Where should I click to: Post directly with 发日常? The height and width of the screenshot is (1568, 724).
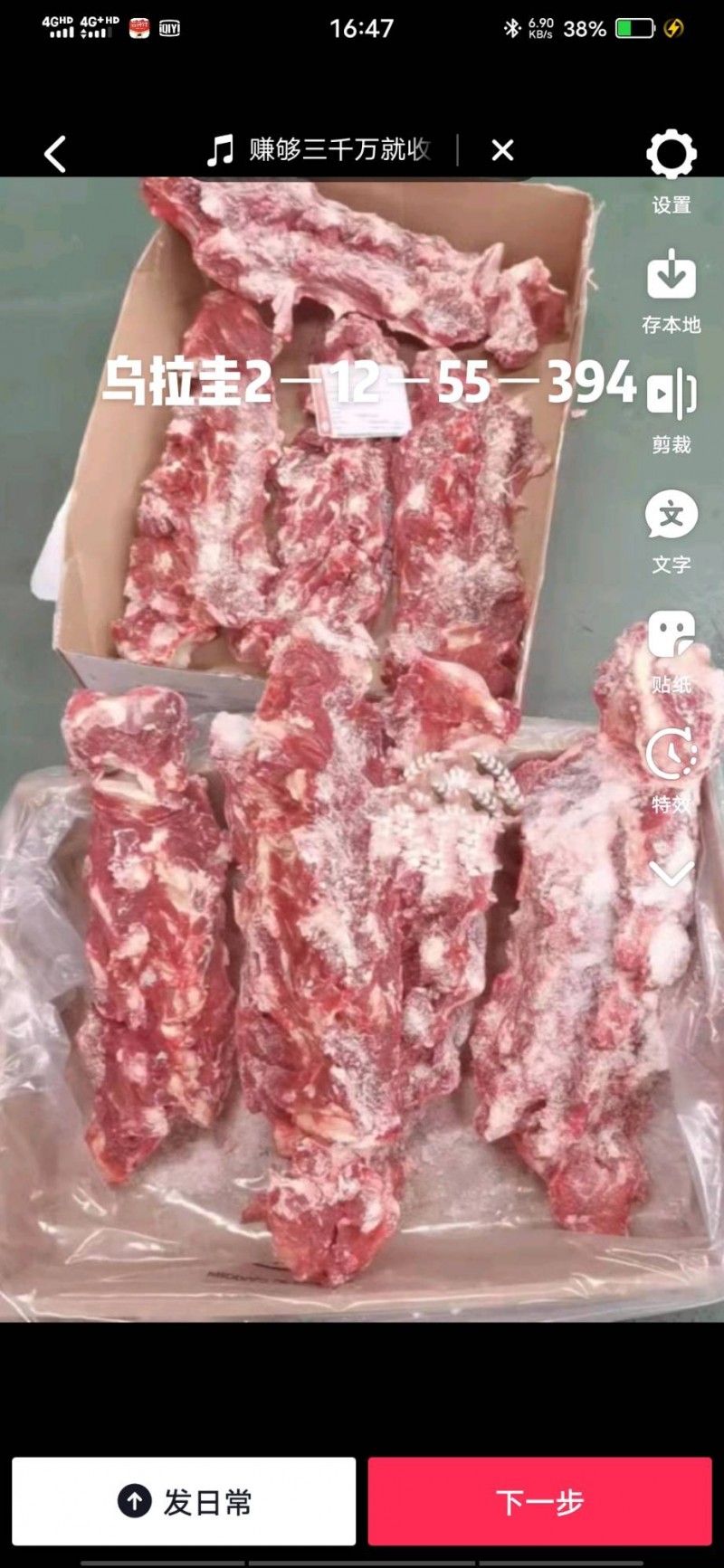(x=184, y=1501)
